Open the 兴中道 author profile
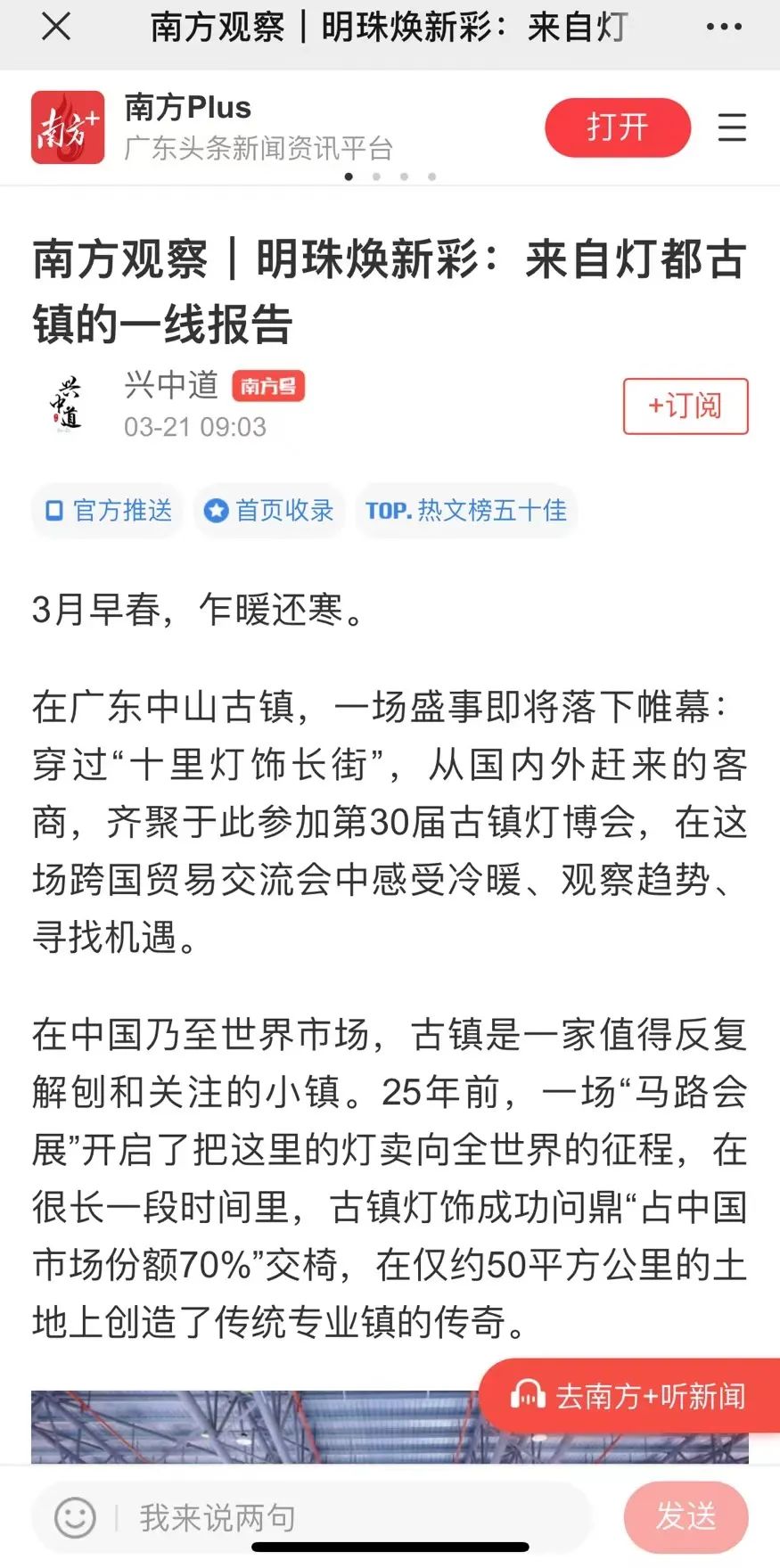Viewport: 780px width, 1568px height. click(171, 385)
